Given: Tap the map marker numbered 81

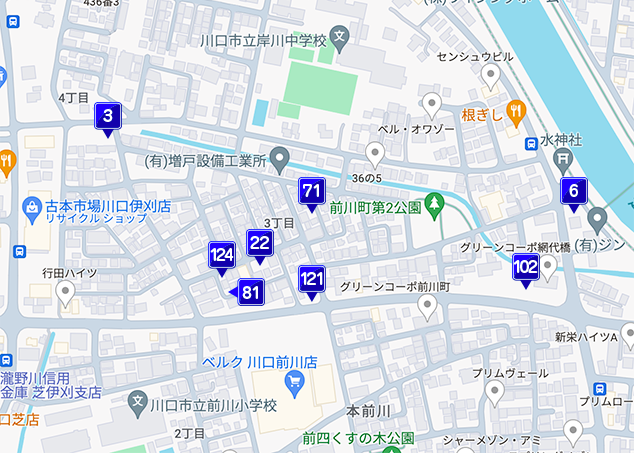Looking at the screenshot, I should [249, 293].
